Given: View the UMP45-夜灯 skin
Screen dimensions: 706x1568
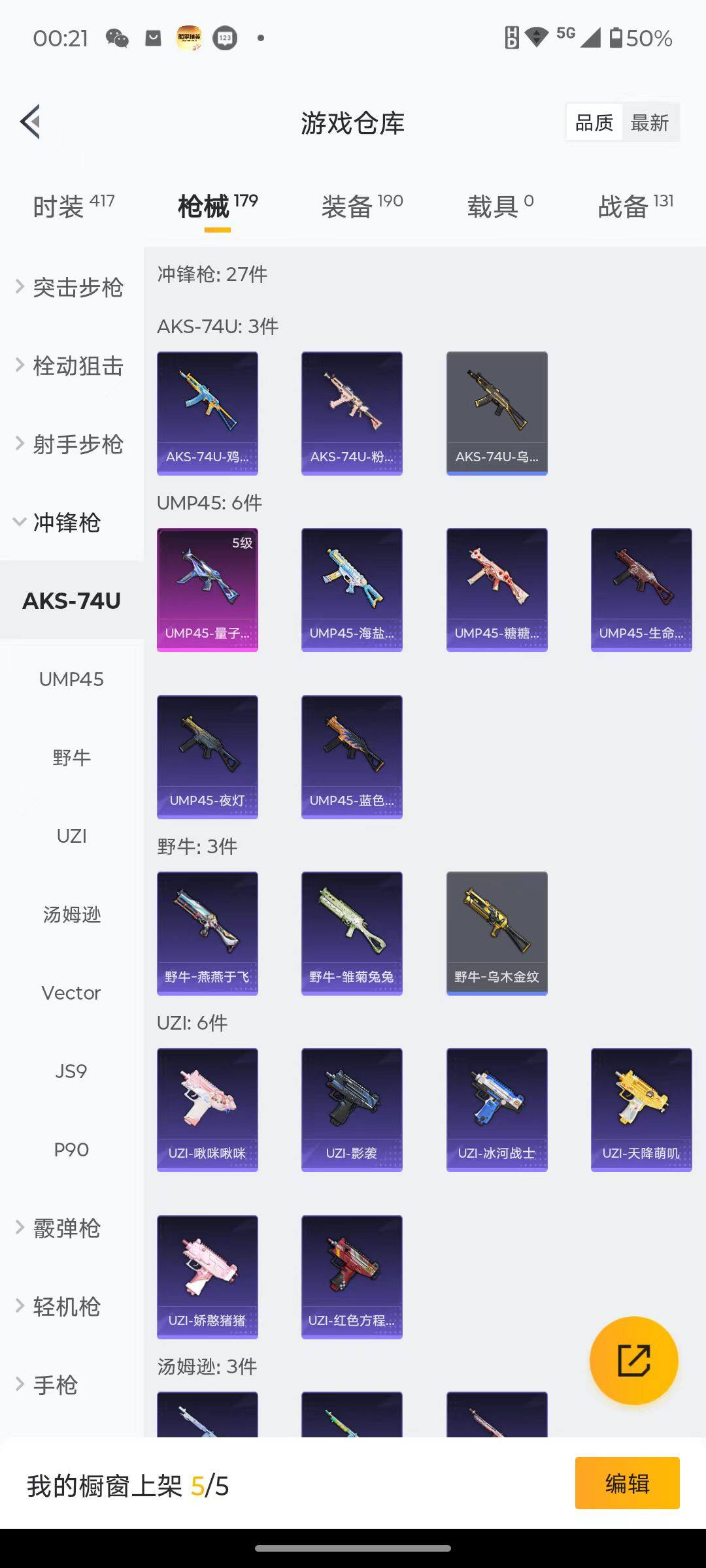Looking at the screenshot, I should pos(207,757).
